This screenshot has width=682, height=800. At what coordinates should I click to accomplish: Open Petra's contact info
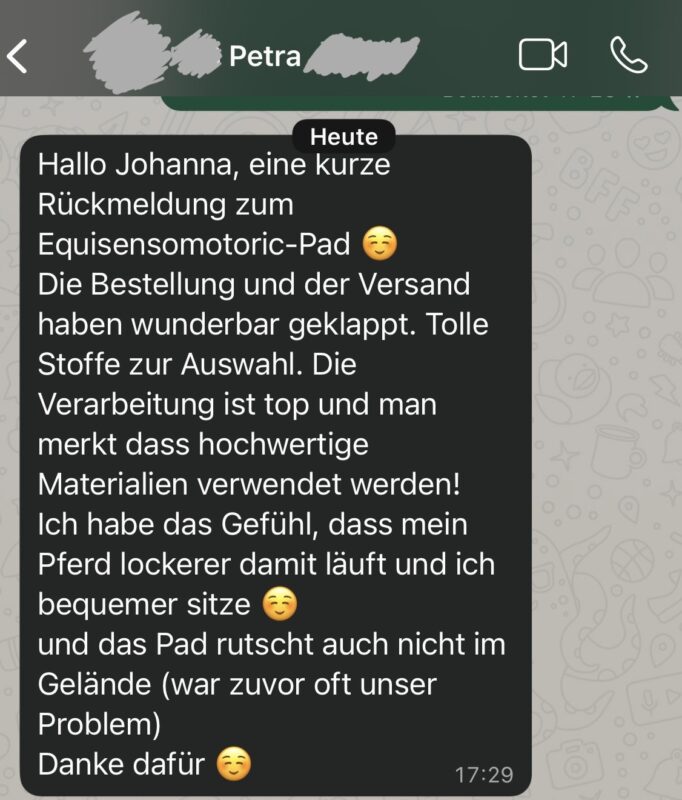[x=265, y=56]
